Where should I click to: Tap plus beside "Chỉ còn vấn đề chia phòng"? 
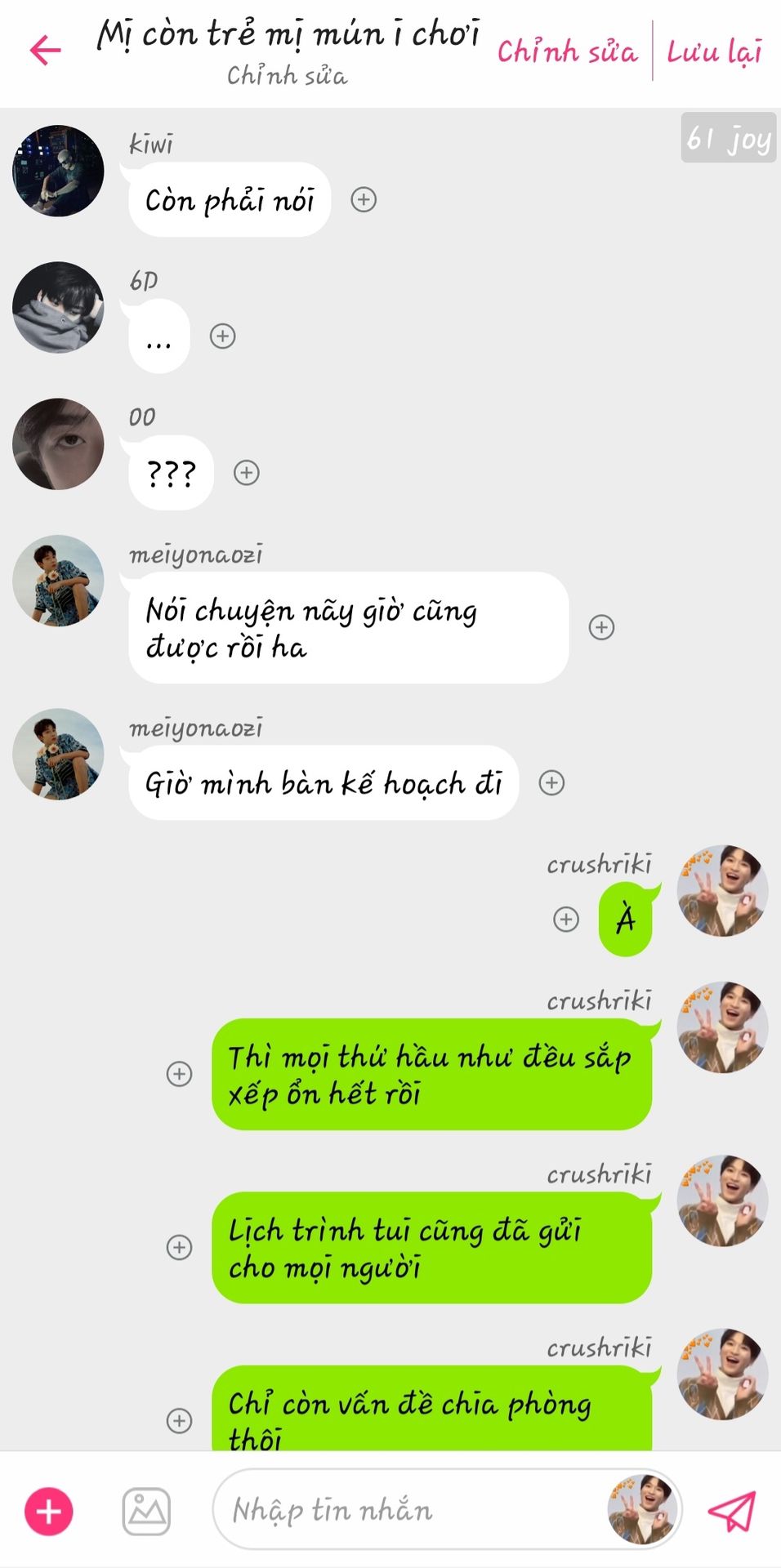tap(180, 1420)
